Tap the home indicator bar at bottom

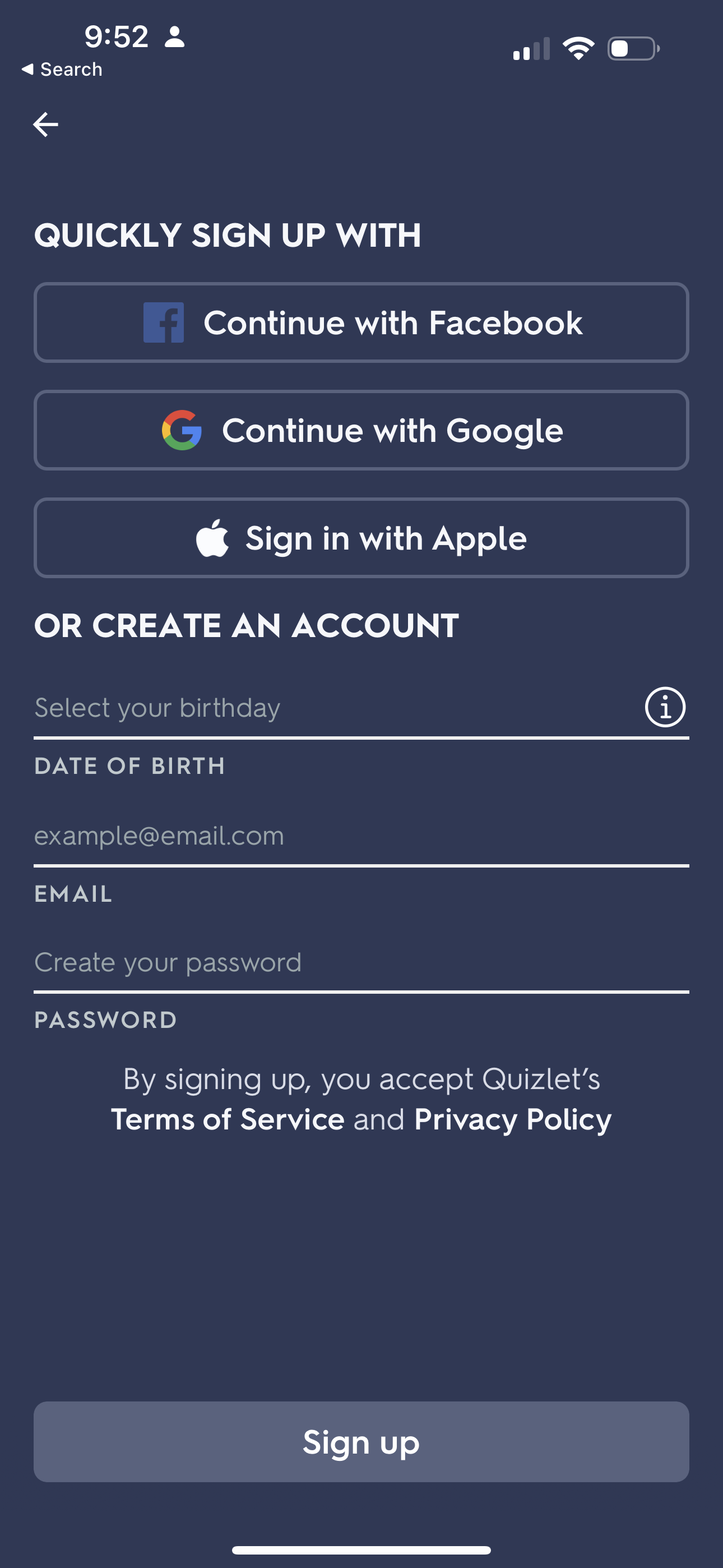(x=361, y=1548)
